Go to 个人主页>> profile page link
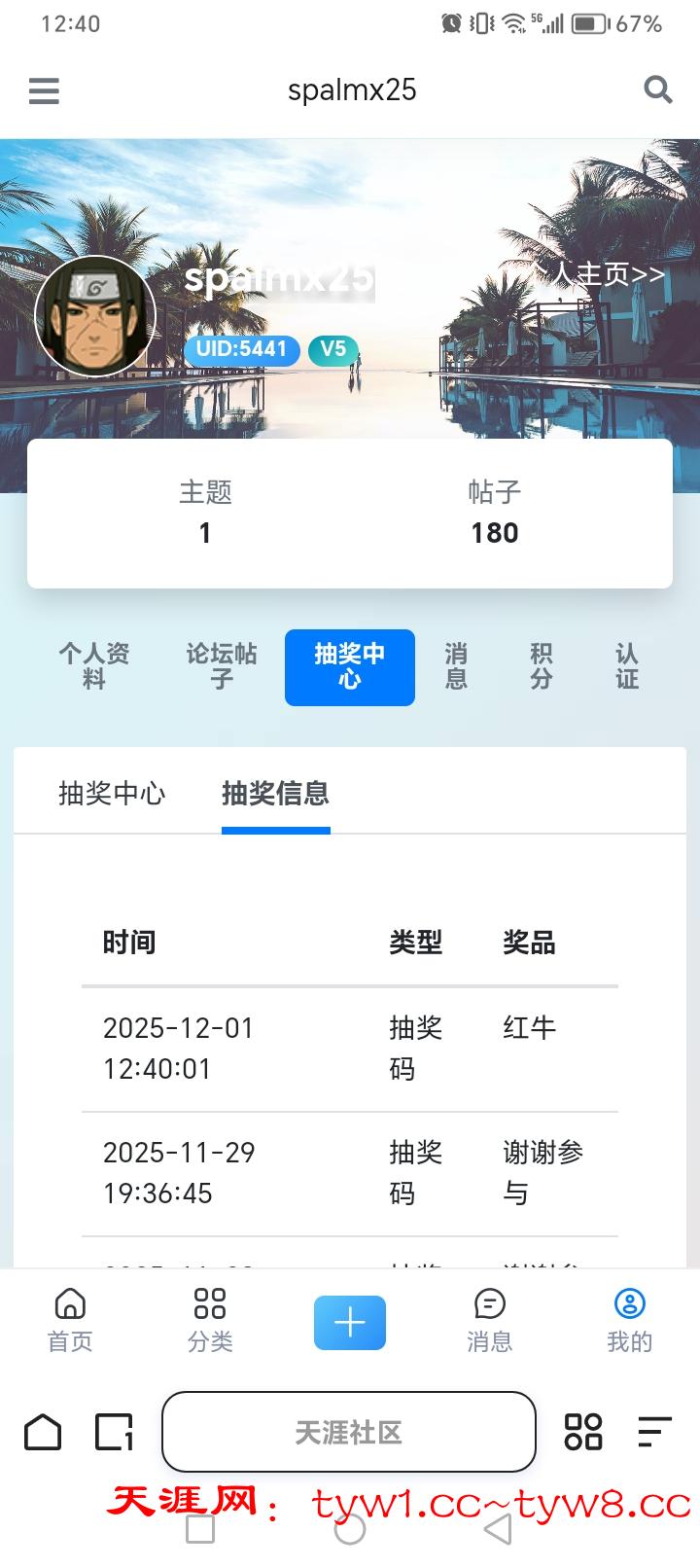 tap(596, 274)
